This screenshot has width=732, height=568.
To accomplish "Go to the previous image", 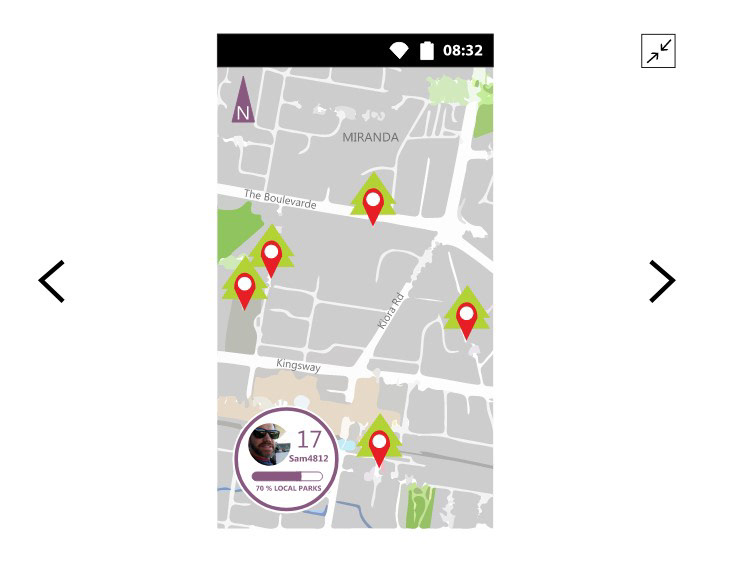I will coord(52,281).
